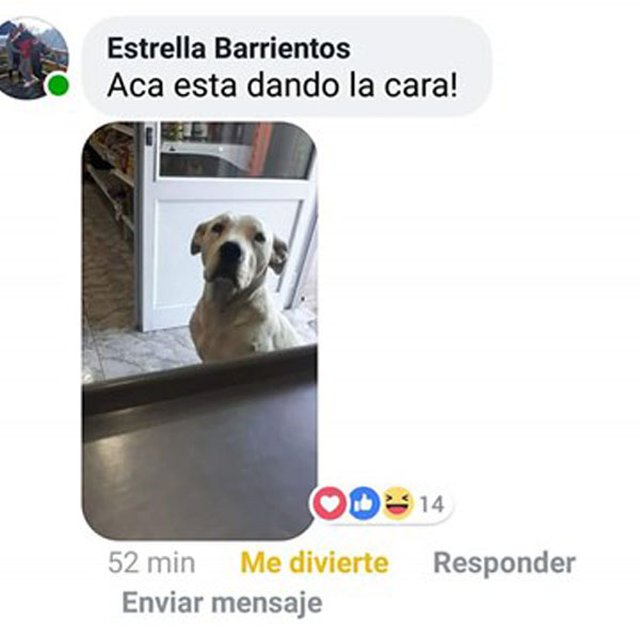640x640 pixels.
Task: Open Estrella Barrientos' profile name link
Action: click(x=228, y=47)
